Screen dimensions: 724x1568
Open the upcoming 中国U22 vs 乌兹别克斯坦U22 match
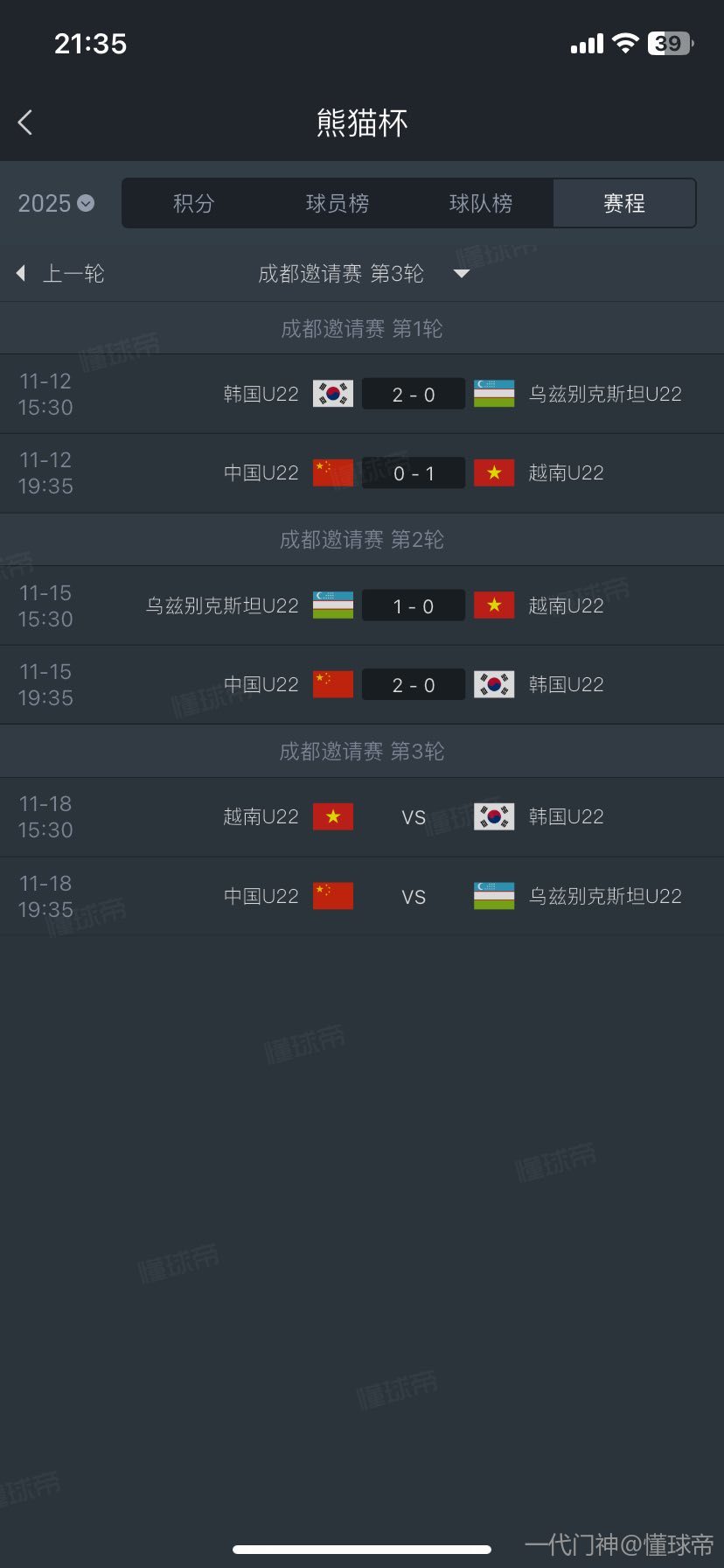point(413,897)
